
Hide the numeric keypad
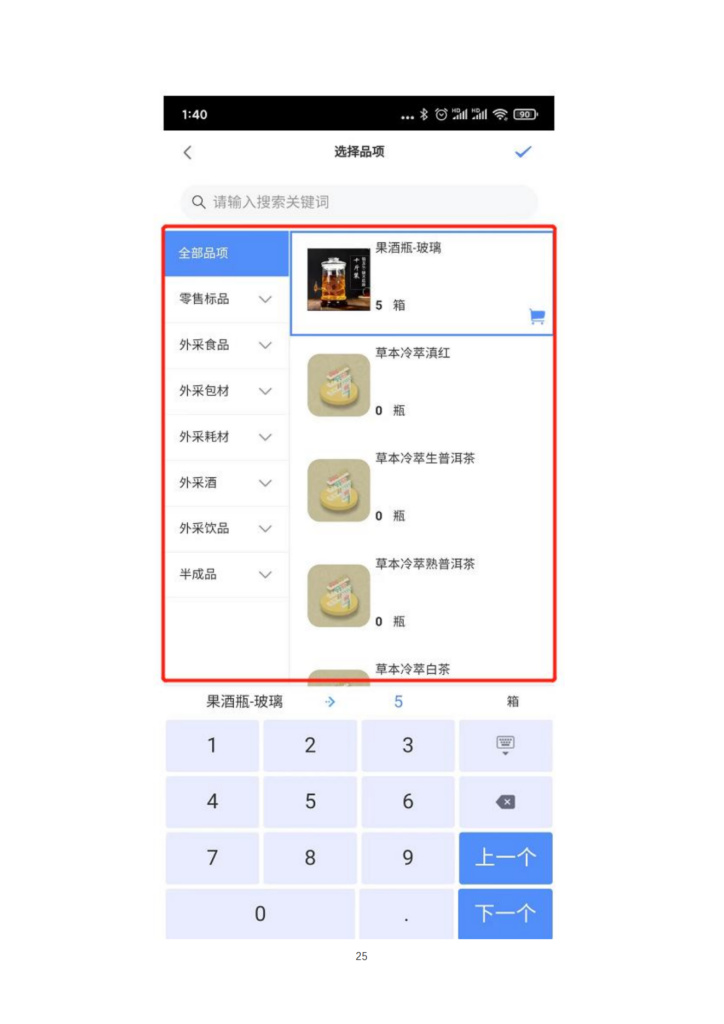pyautogui.click(x=505, y=745)
